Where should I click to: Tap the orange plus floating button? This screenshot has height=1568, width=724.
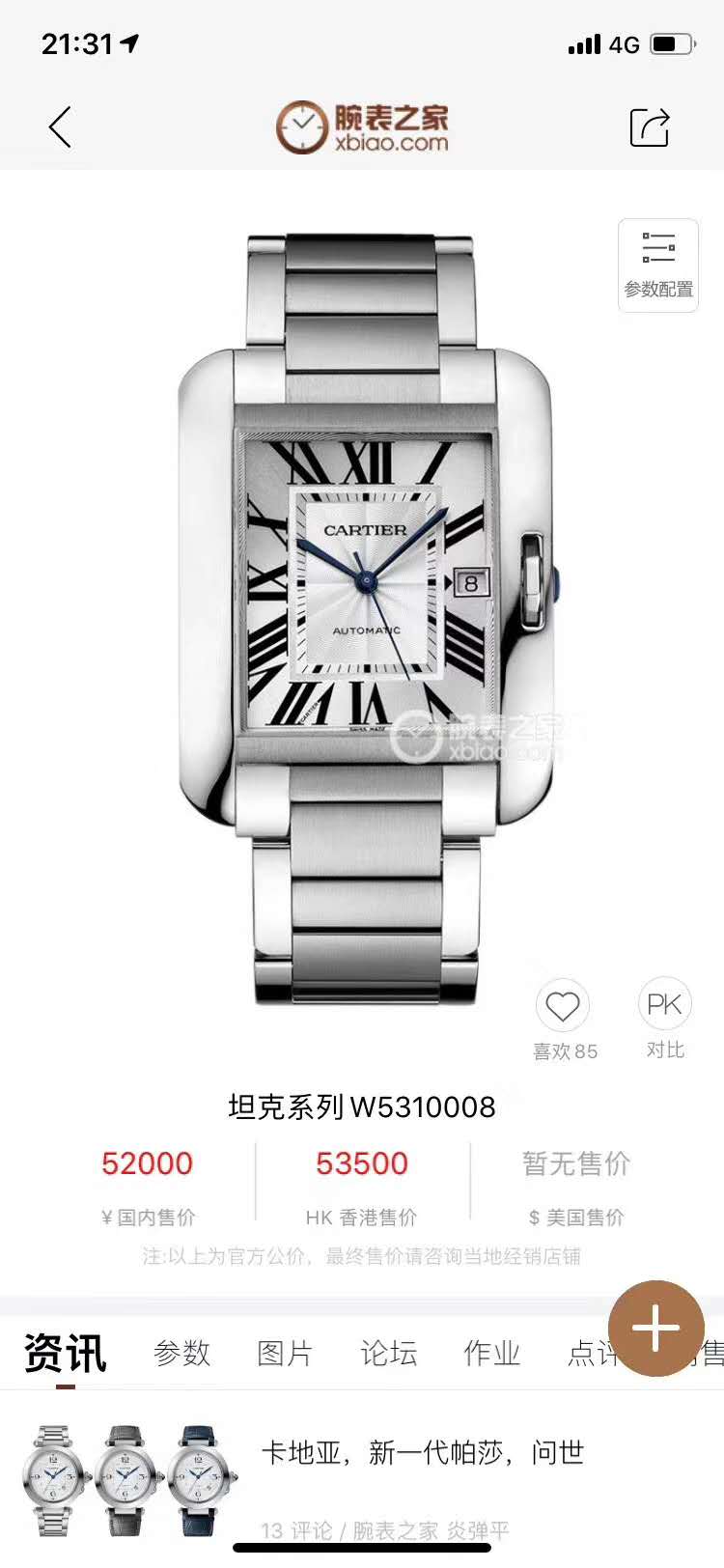656,1329
